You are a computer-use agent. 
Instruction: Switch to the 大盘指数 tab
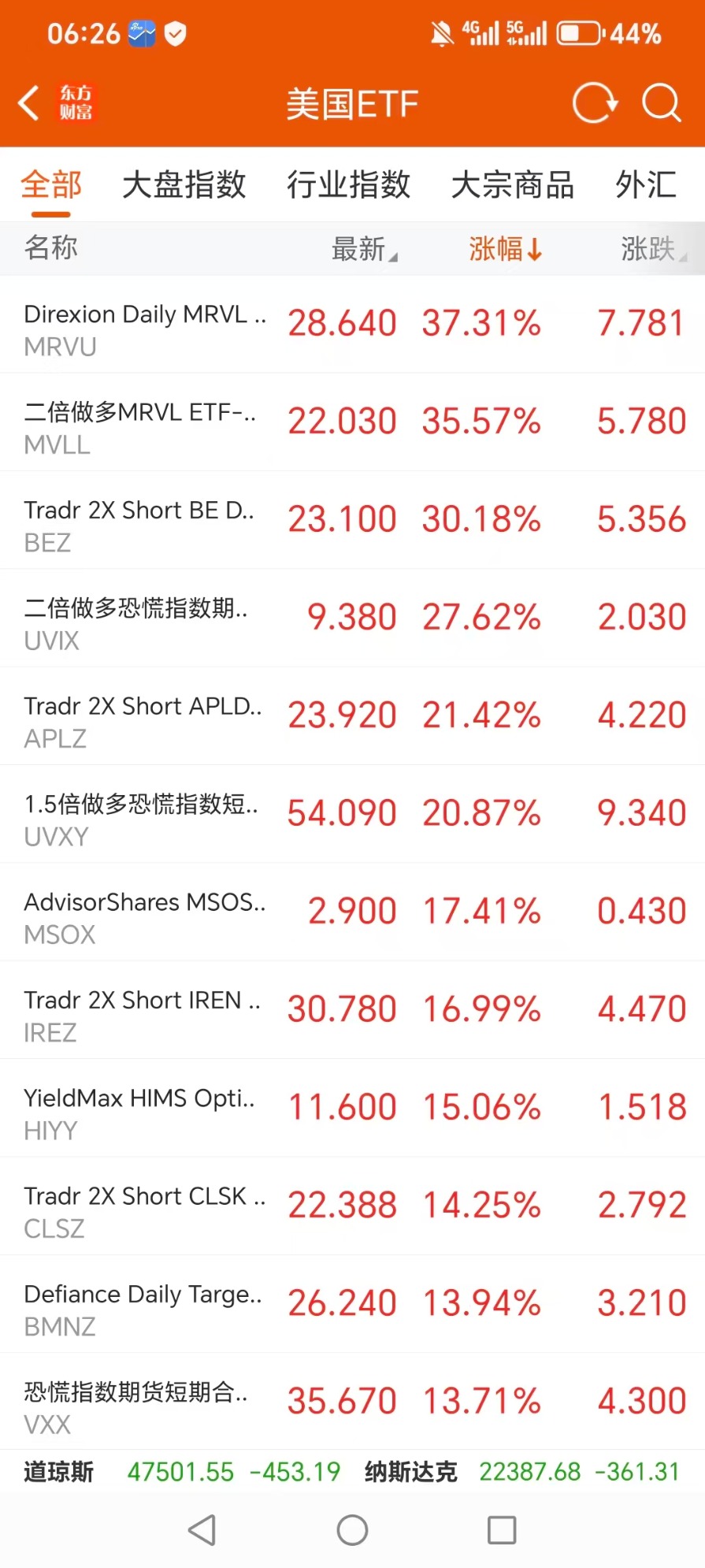[x=184, y=185]
